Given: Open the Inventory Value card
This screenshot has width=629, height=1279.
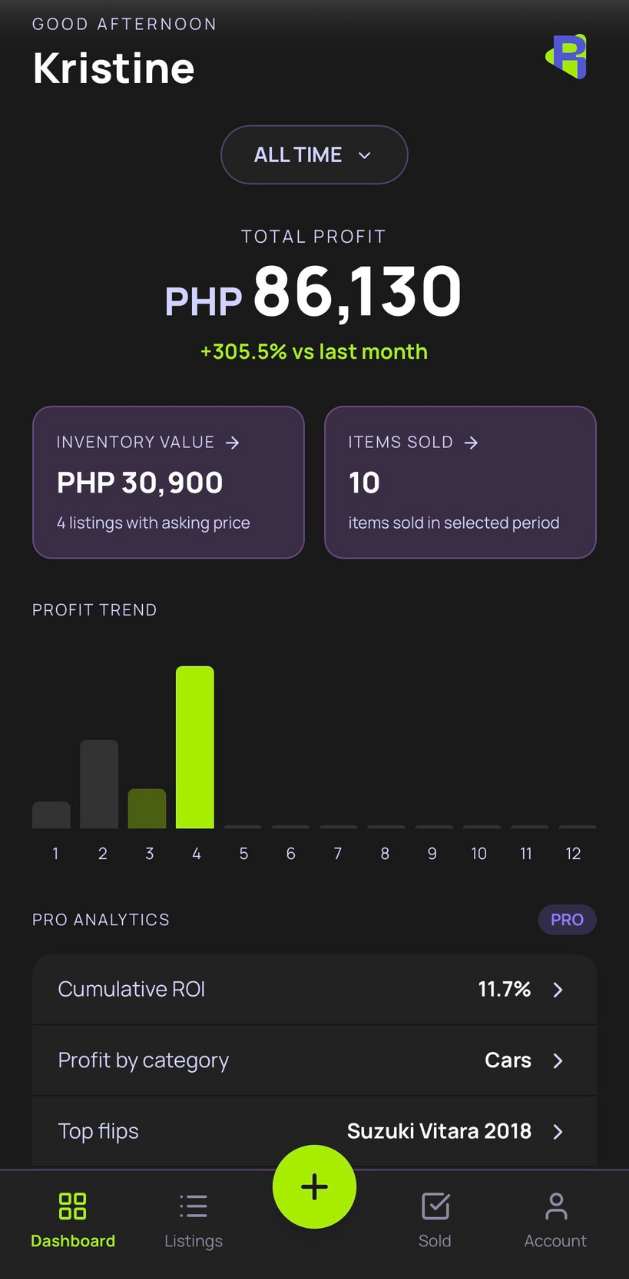Looking at the screenshot, I should point(168,482).
